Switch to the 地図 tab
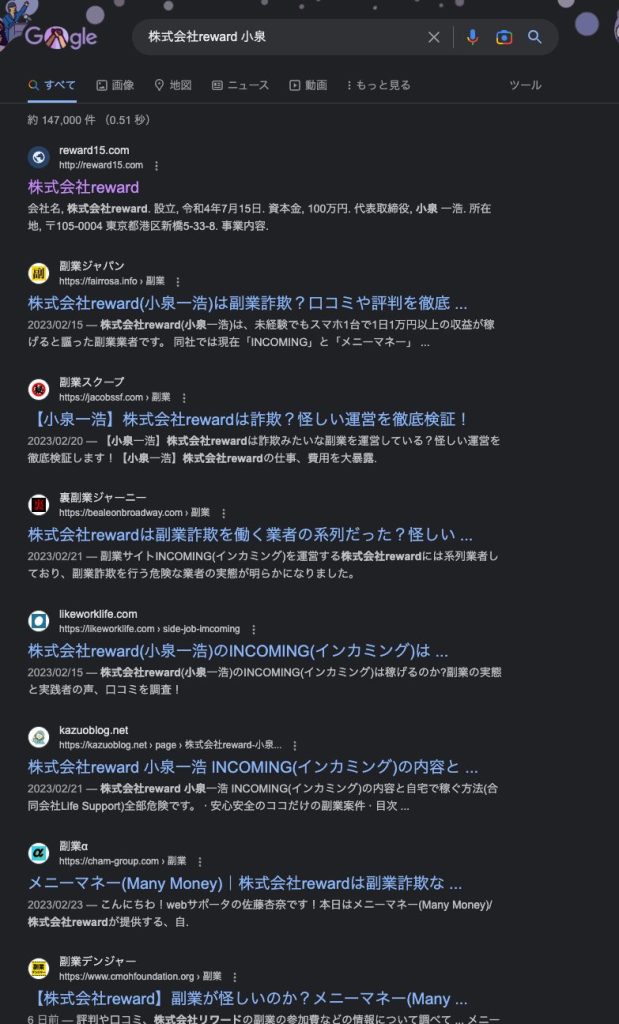Viewport: 619px width, 1024px height. pos(172,86)
